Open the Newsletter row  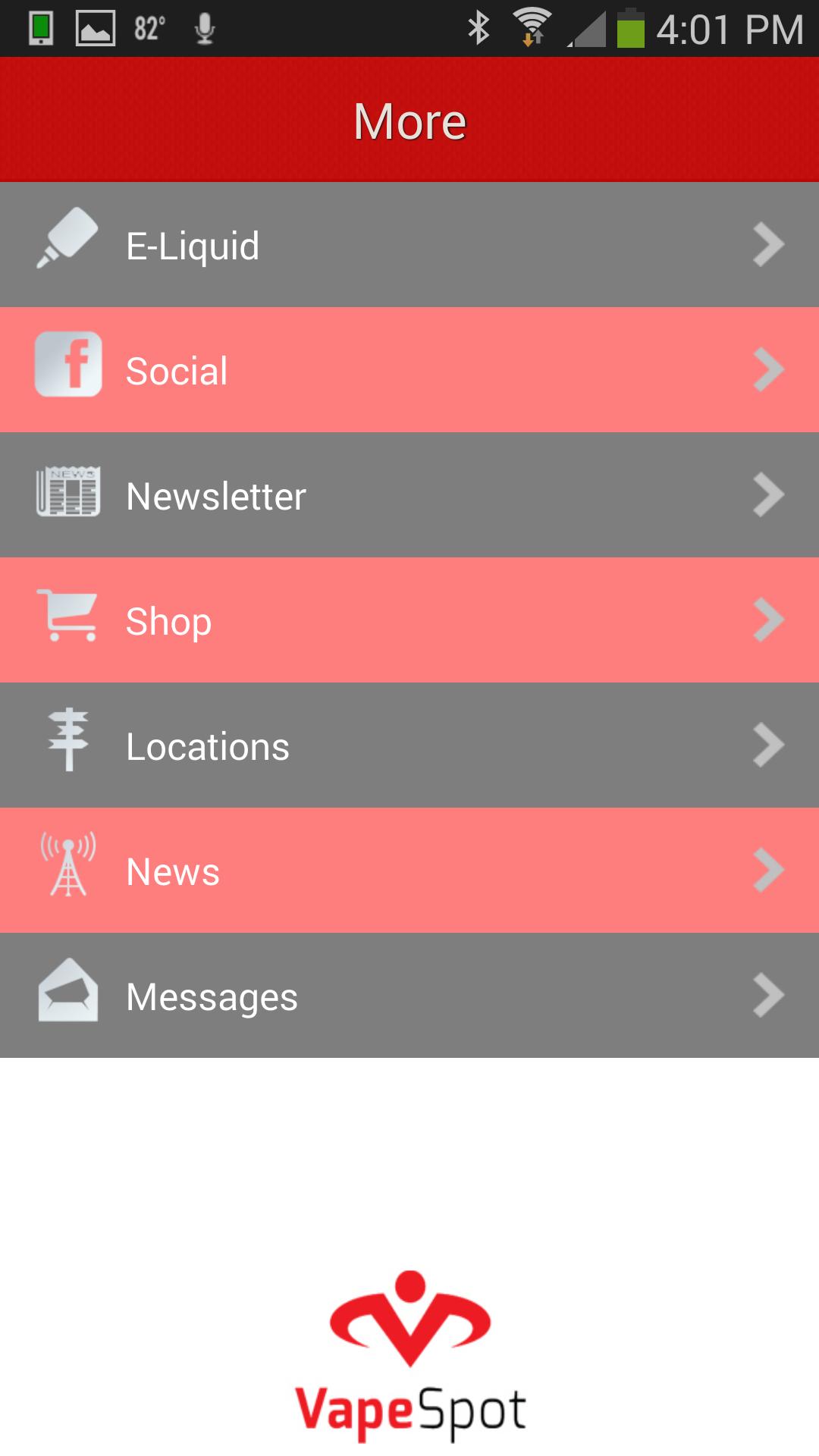[x=409, y=495]
